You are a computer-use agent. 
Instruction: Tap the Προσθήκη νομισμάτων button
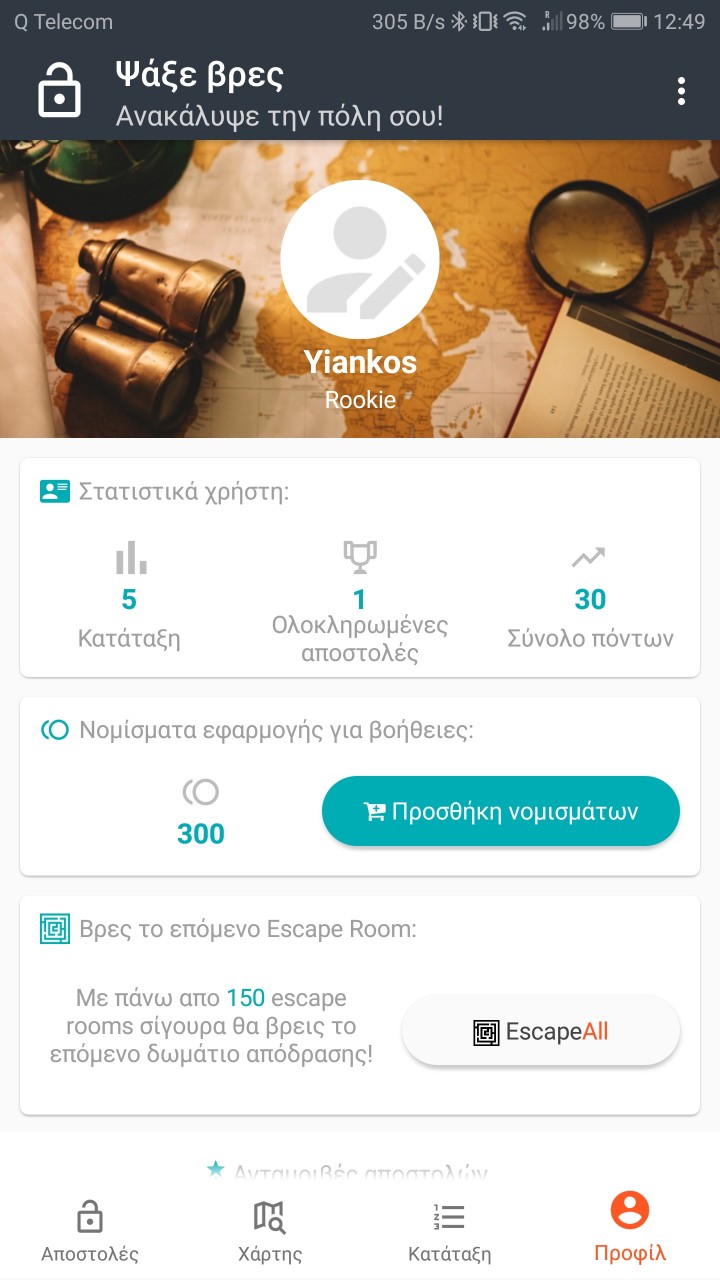pos(500,811)
